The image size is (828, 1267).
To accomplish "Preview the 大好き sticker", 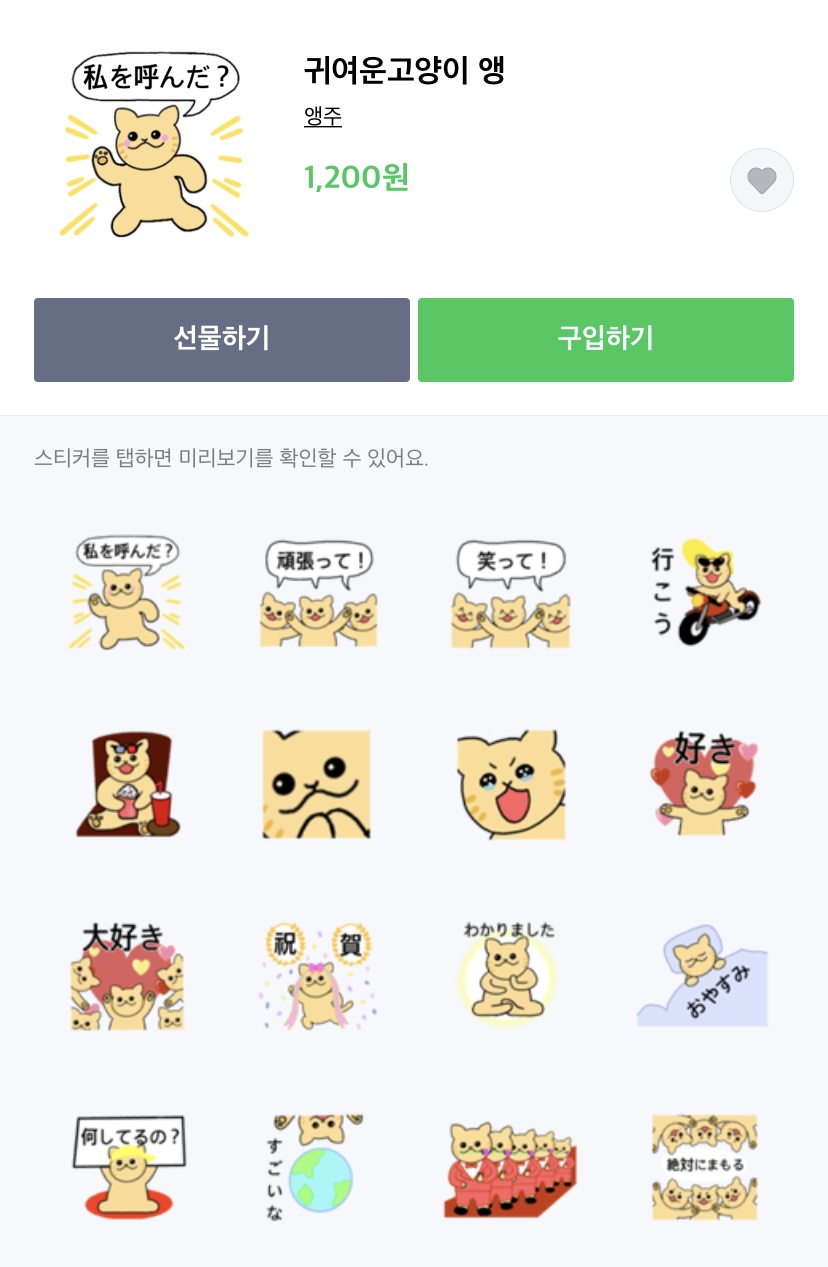I will pos(126,977).
